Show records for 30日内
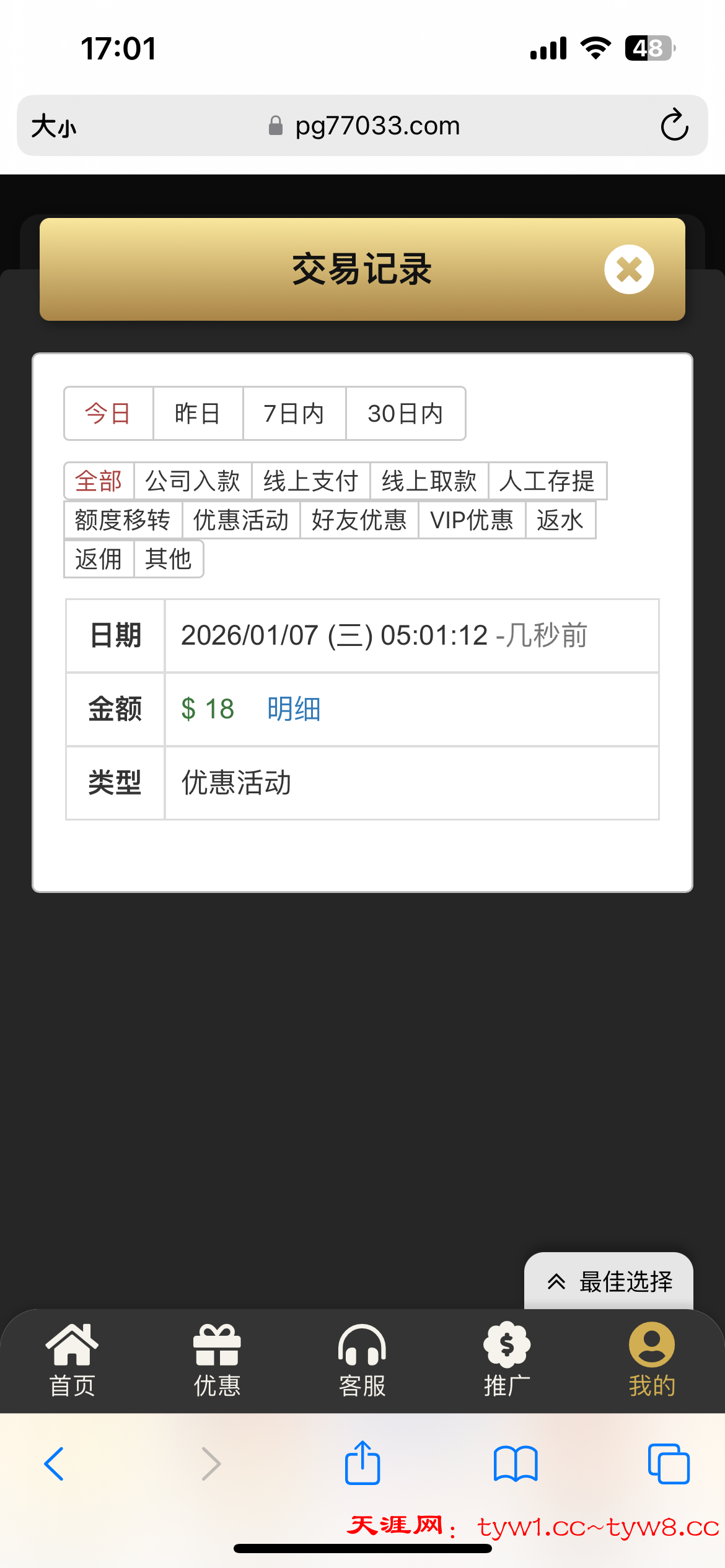725x1568 pixels. [x=405, y=414]
